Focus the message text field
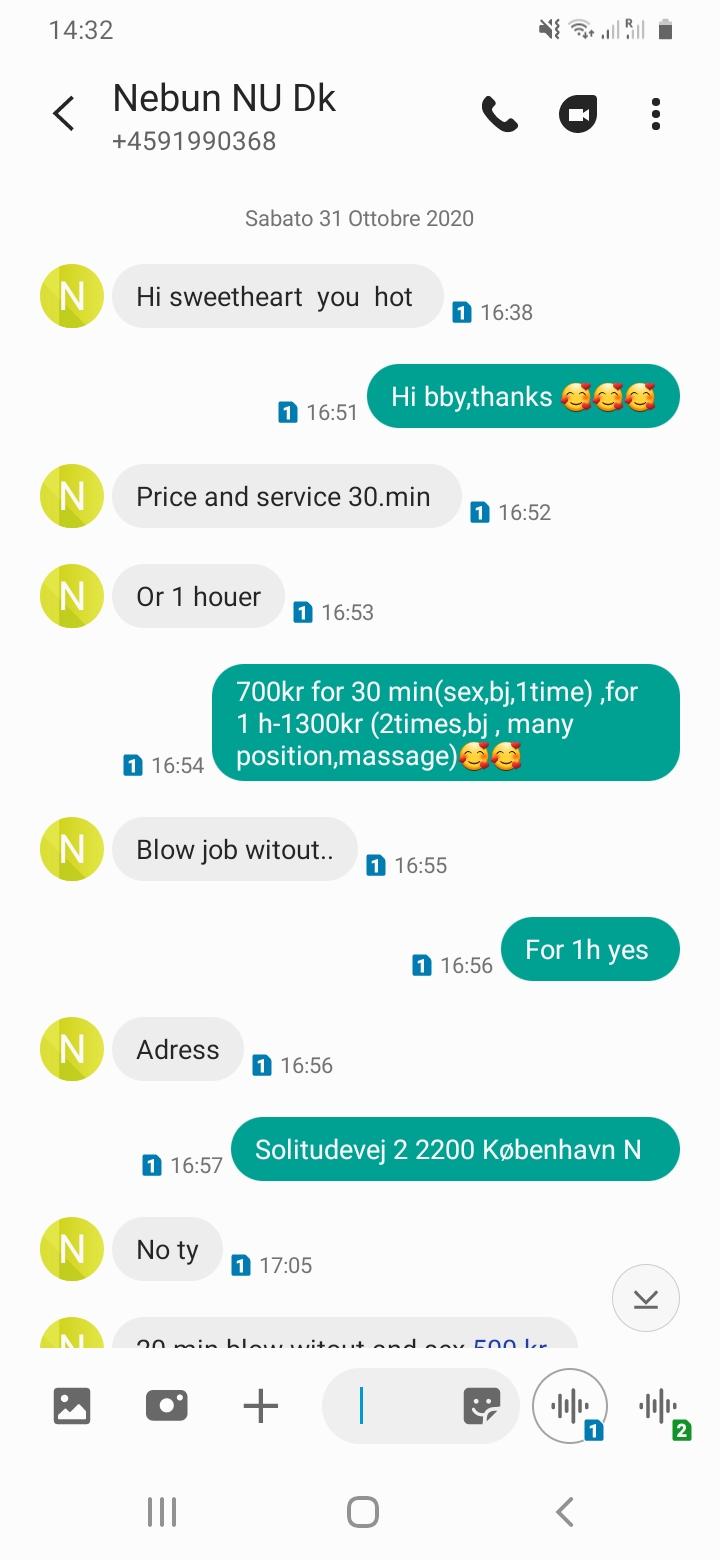 click(x=400, y=1406)
